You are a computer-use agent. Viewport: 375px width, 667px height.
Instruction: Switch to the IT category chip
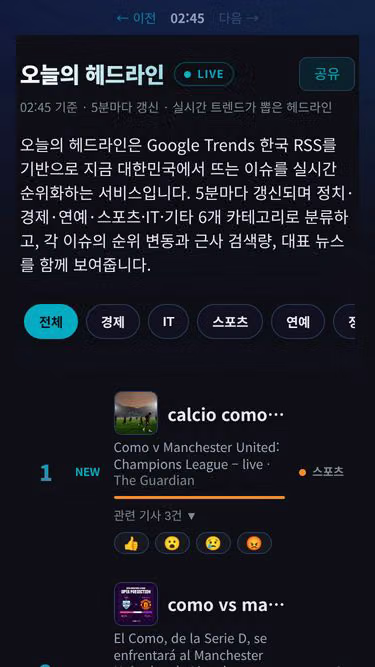168,322
